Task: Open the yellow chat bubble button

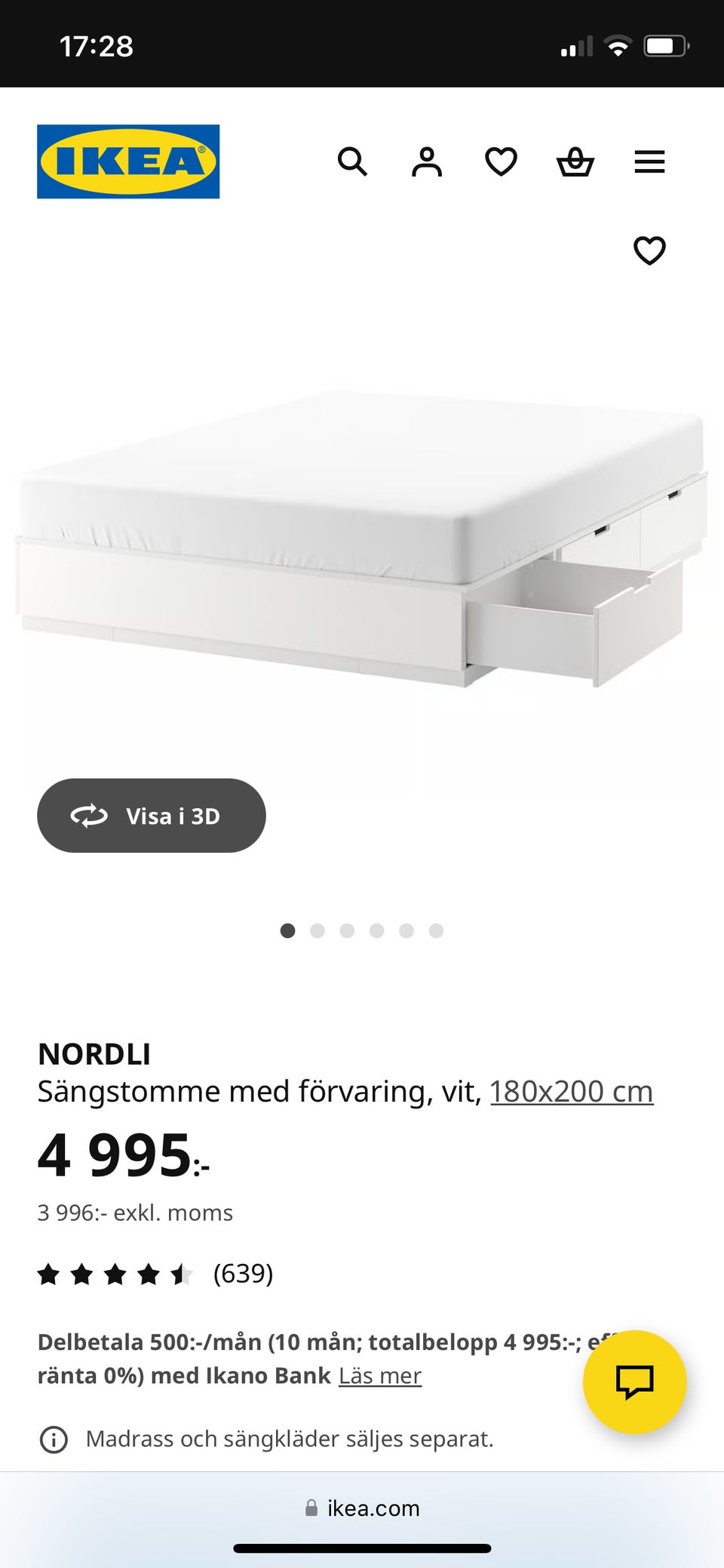Action: pos(635,1382)
